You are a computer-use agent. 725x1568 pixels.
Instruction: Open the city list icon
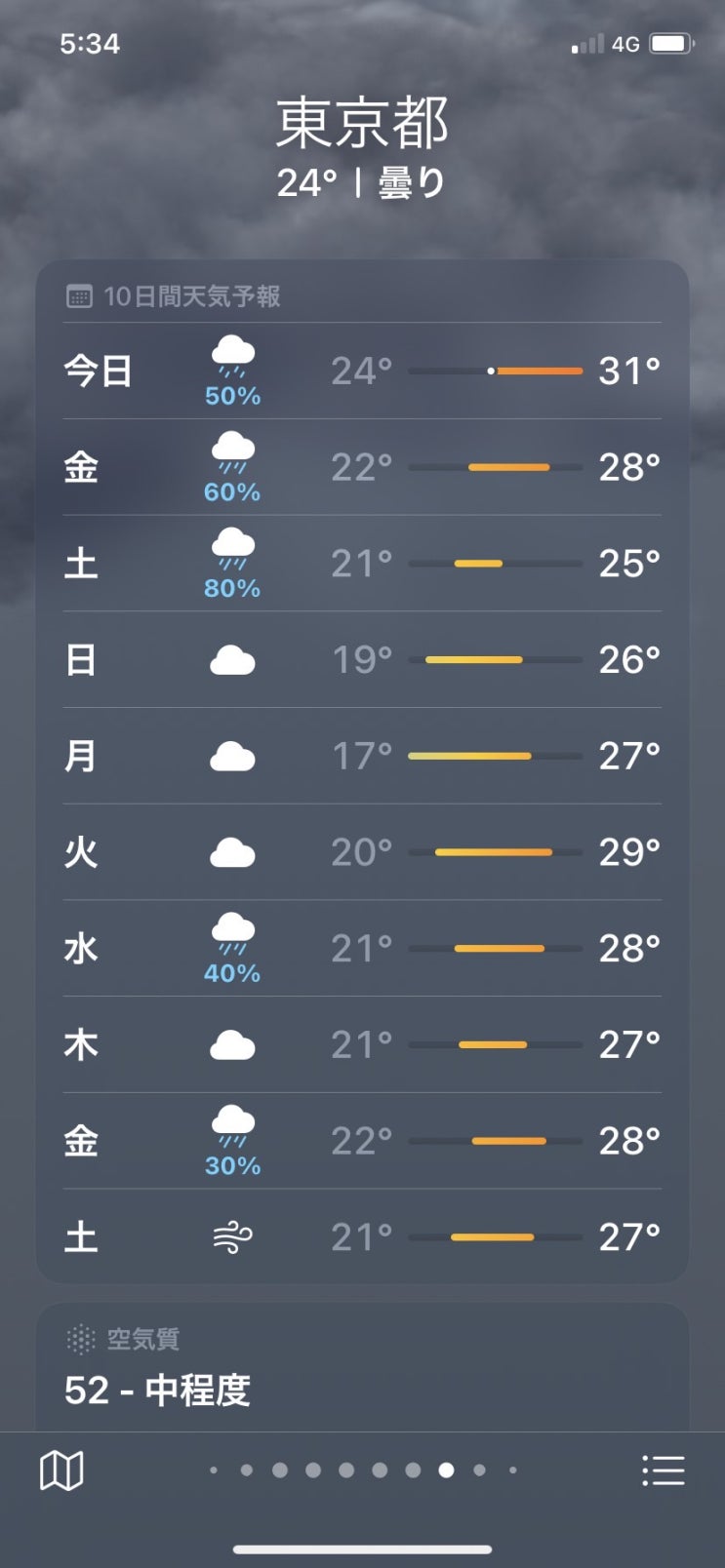663,1470
